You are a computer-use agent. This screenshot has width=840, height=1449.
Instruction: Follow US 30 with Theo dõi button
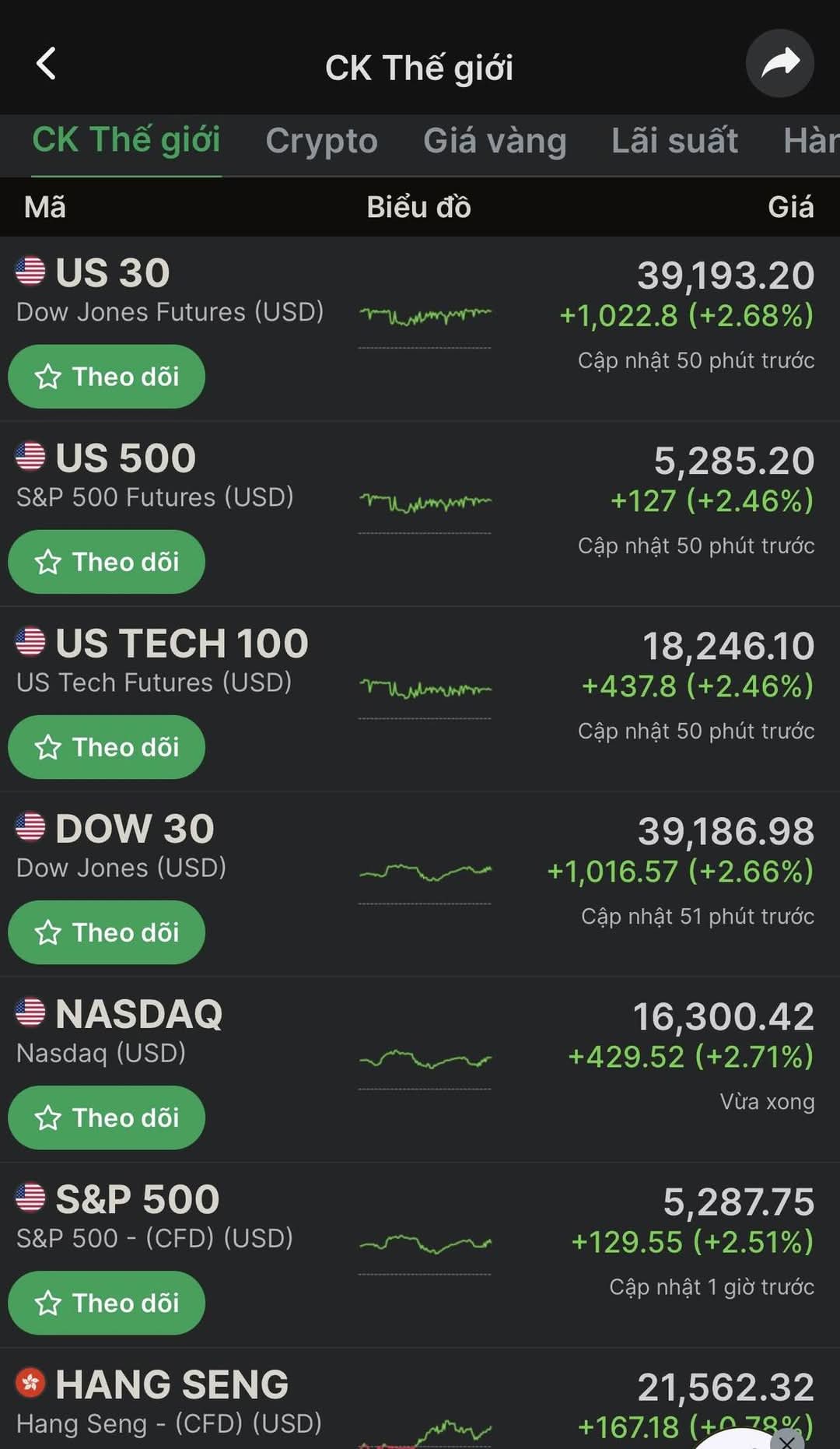(107, 377)
